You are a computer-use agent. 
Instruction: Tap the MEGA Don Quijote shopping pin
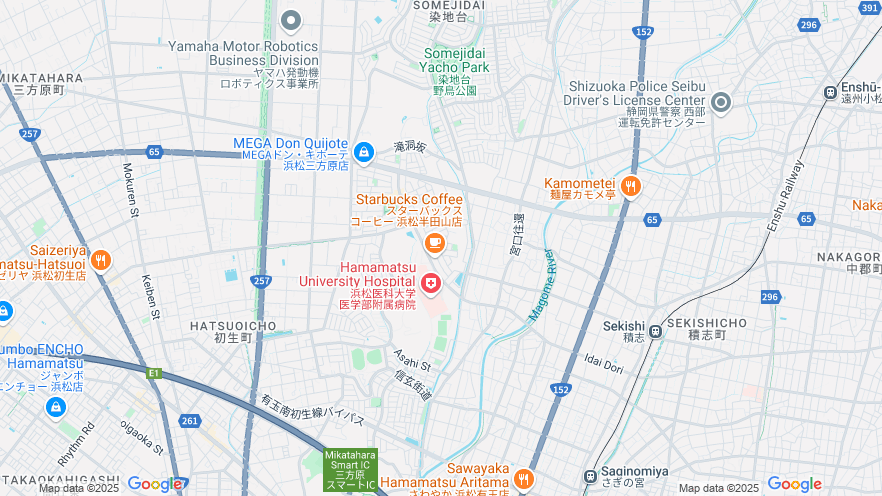pos(363,152)
